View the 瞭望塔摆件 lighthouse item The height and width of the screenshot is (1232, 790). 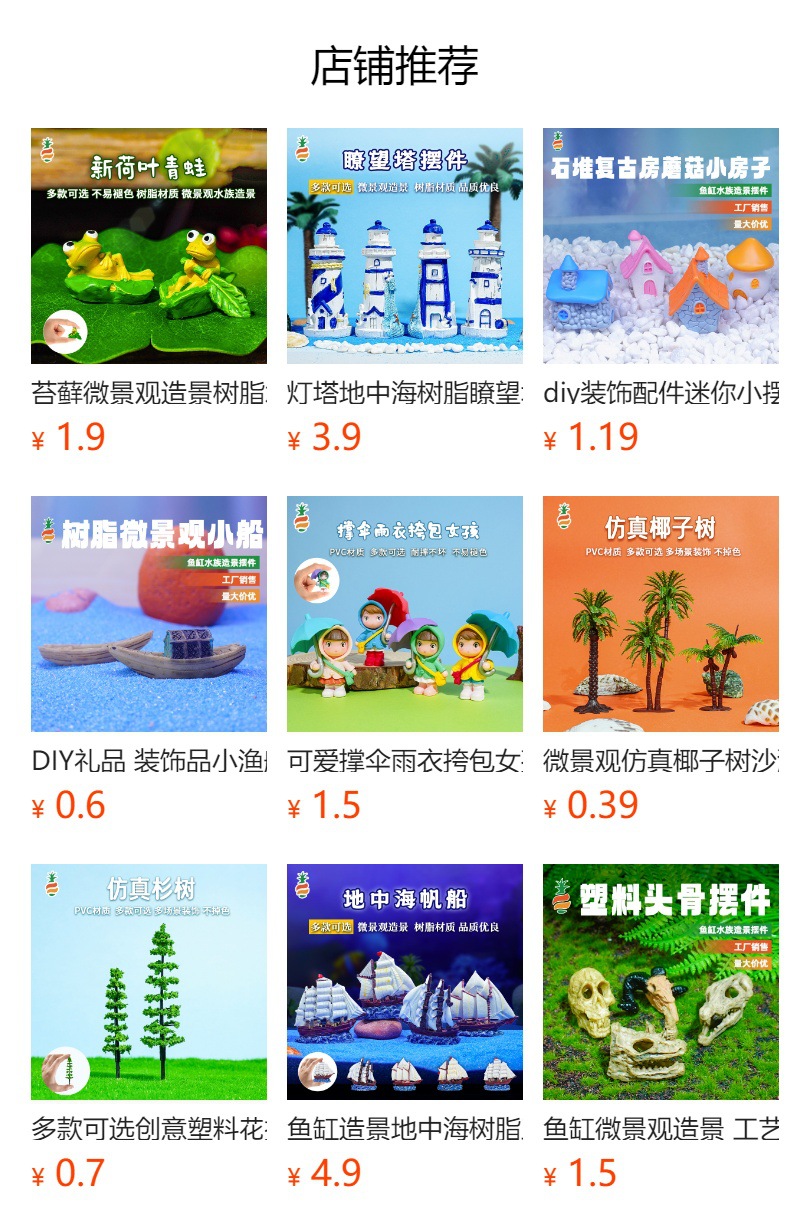click(405, 246)
